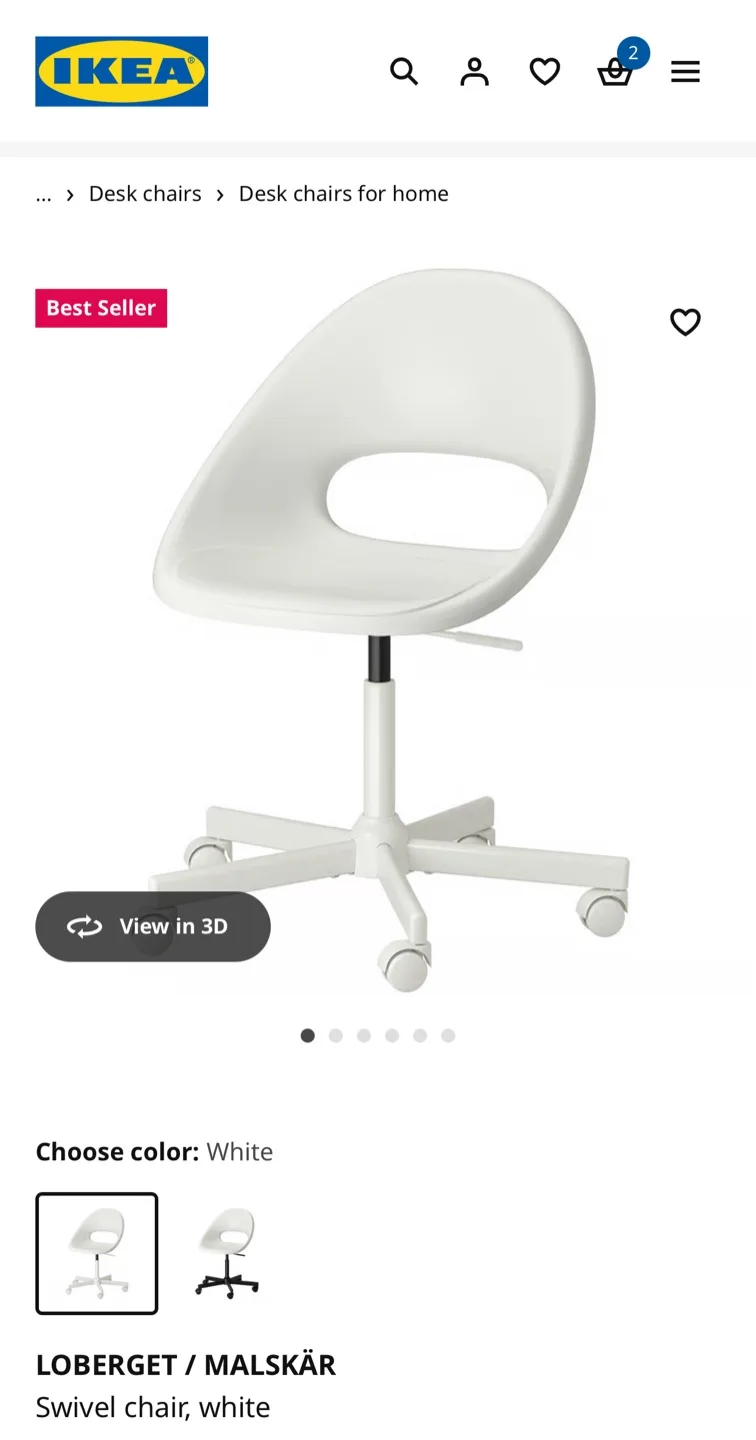Select the white color option
Screen dimensions: 756x1440
click(x=97, y=1253)
